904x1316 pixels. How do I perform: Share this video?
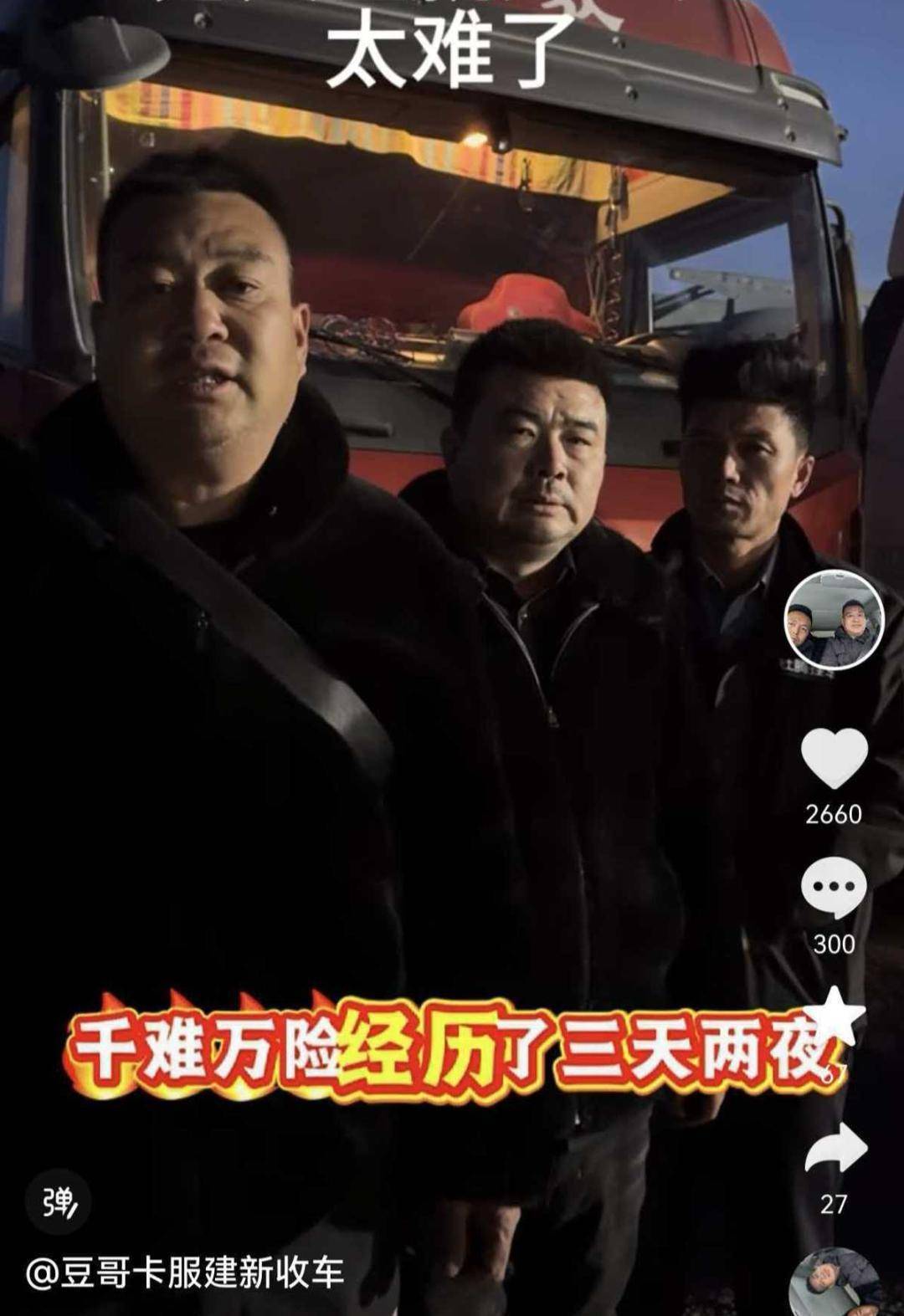[835, 1149]
